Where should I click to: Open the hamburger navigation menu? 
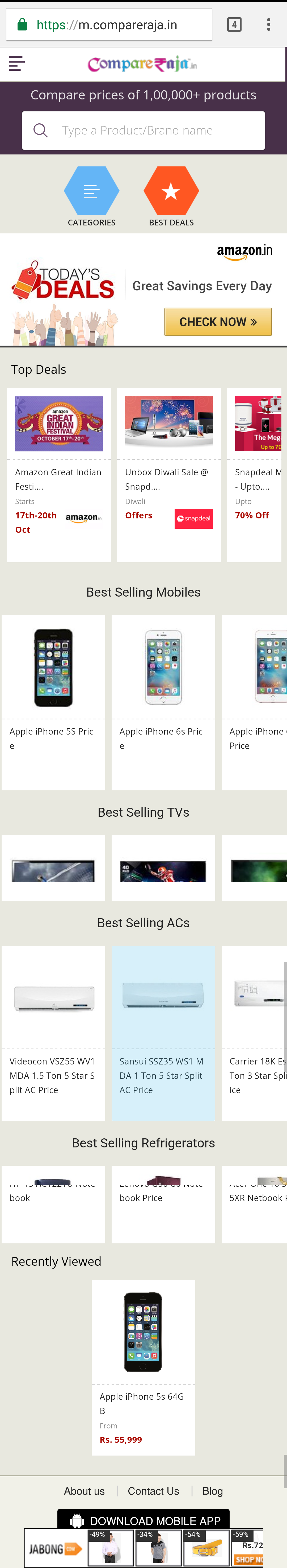tap(16, 63)
